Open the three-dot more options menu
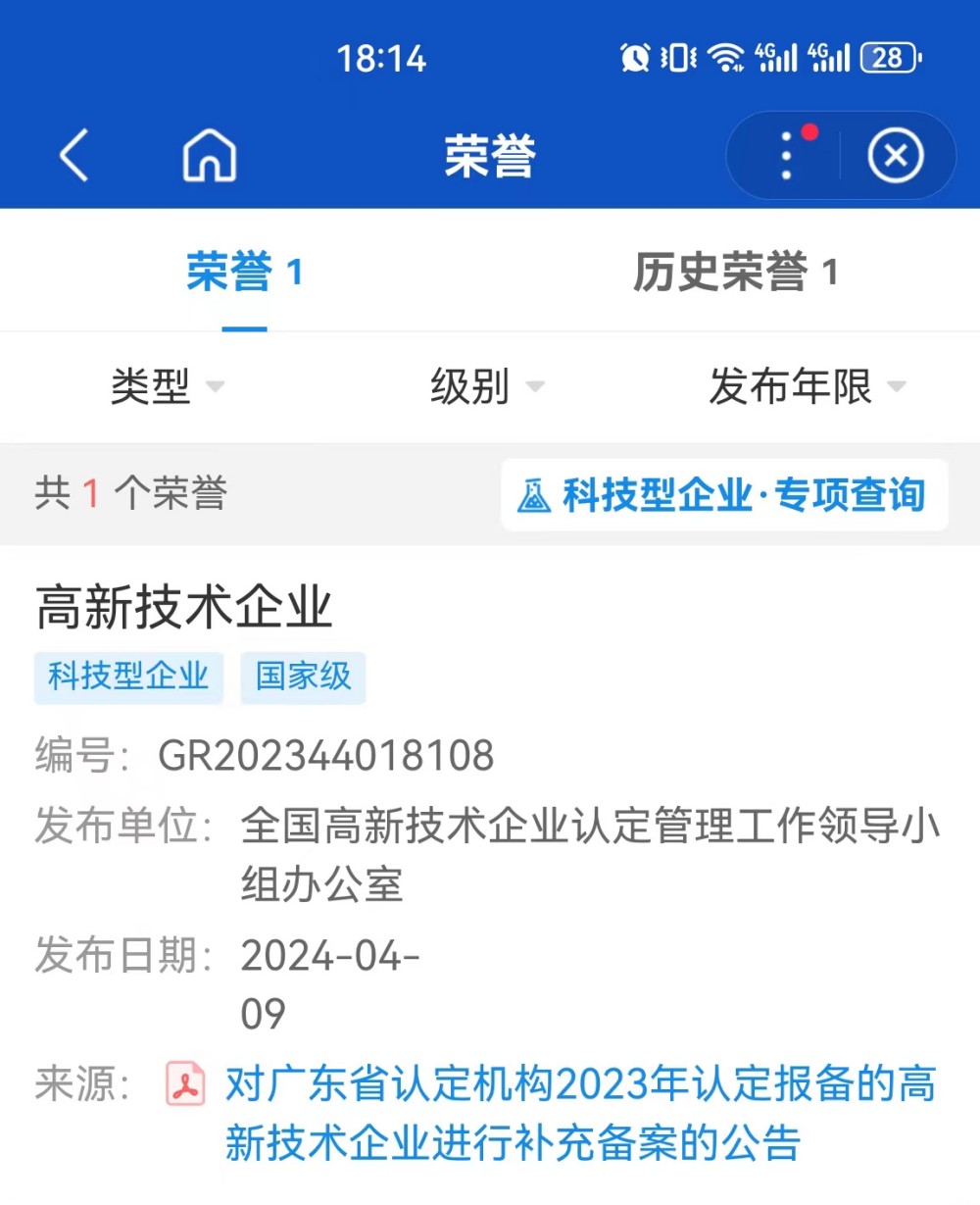The height and width of the screenshot is (1205, 980). (785, 155)
